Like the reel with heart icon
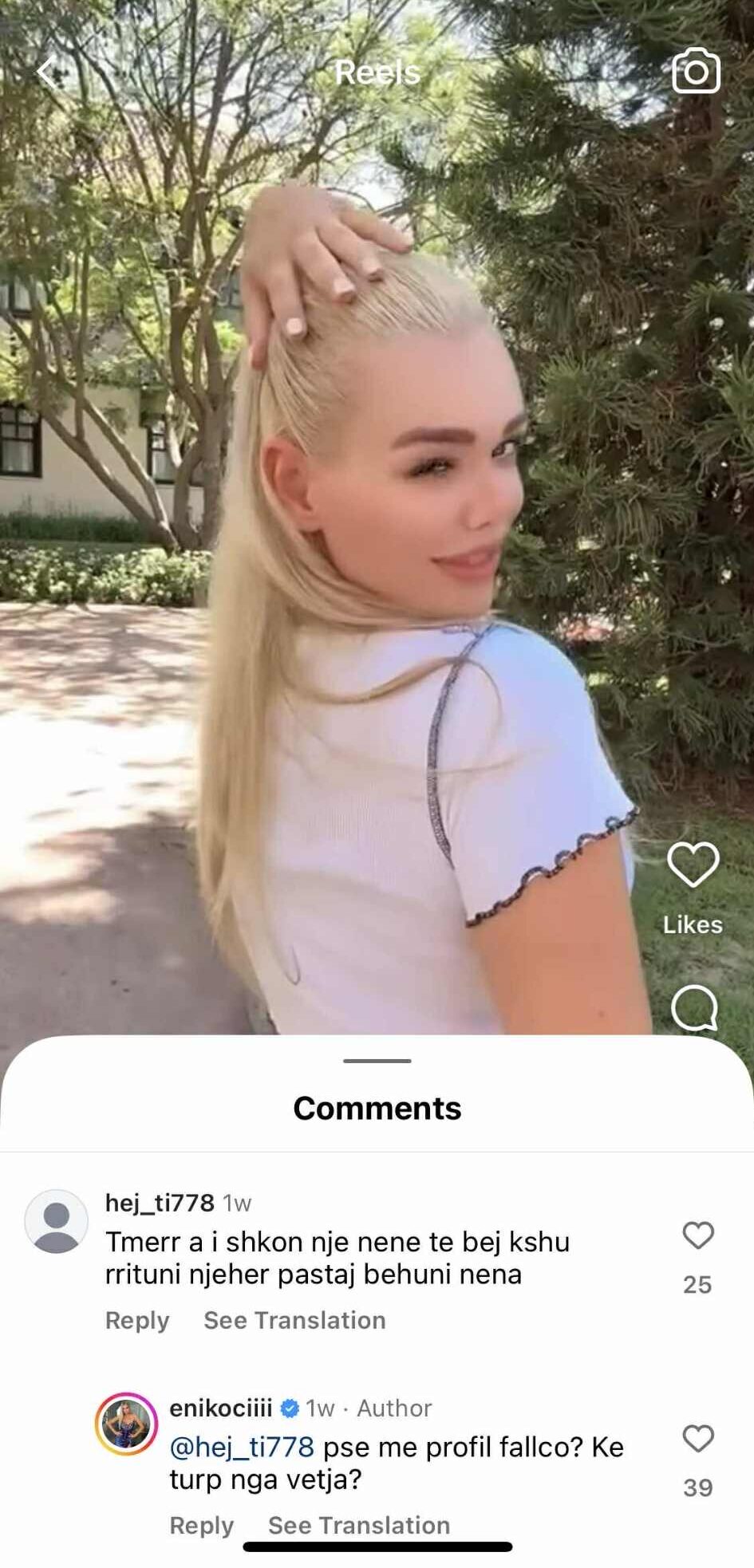 point(693,864)
